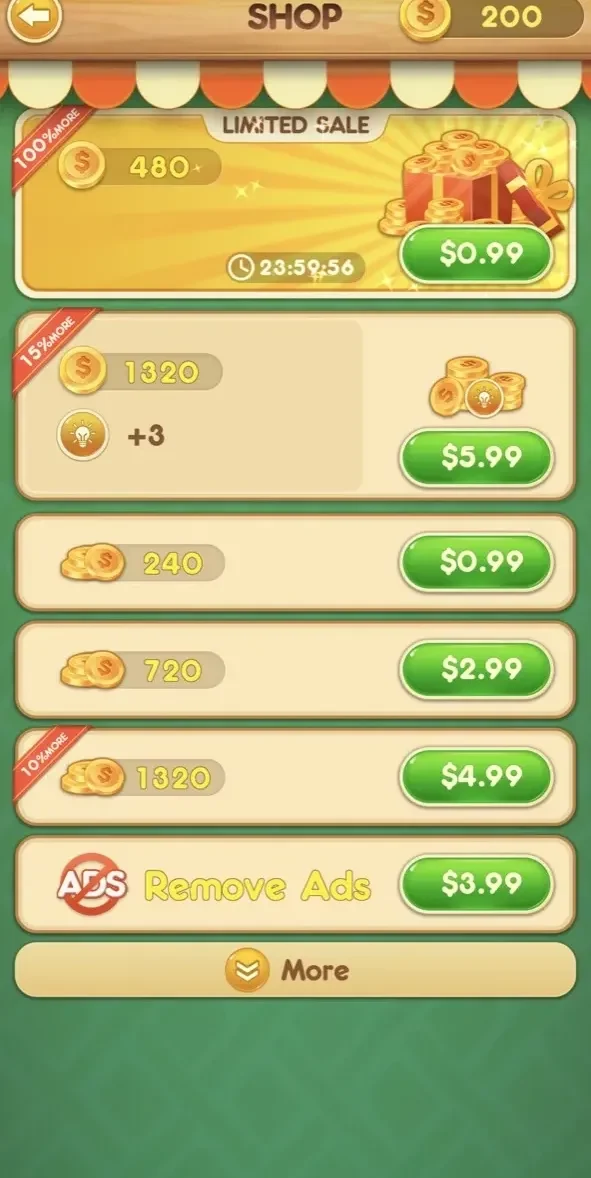
Task: Purchase the 1320 coins plus hints bundle for $5.99
Action: point(477,458)
